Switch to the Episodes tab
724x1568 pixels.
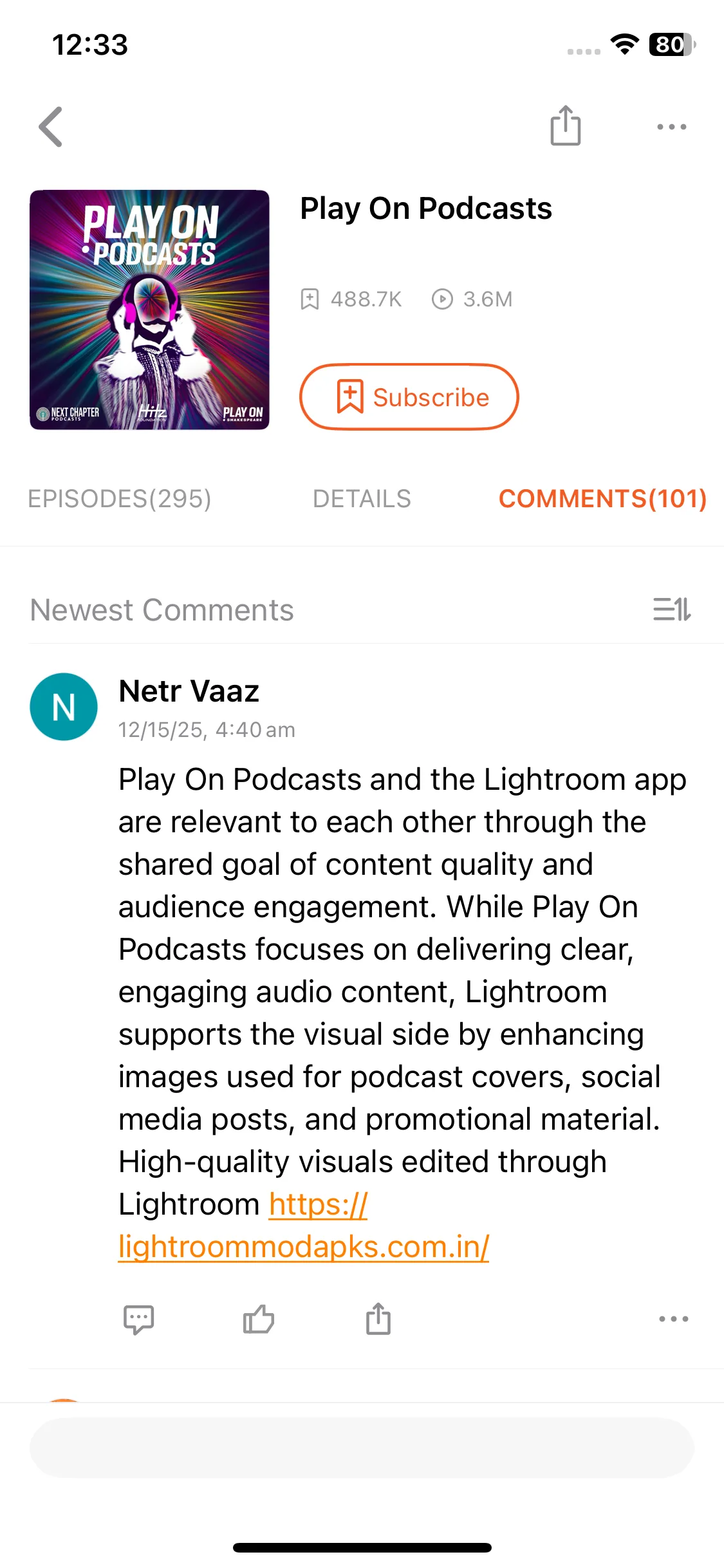click(120, 499)
